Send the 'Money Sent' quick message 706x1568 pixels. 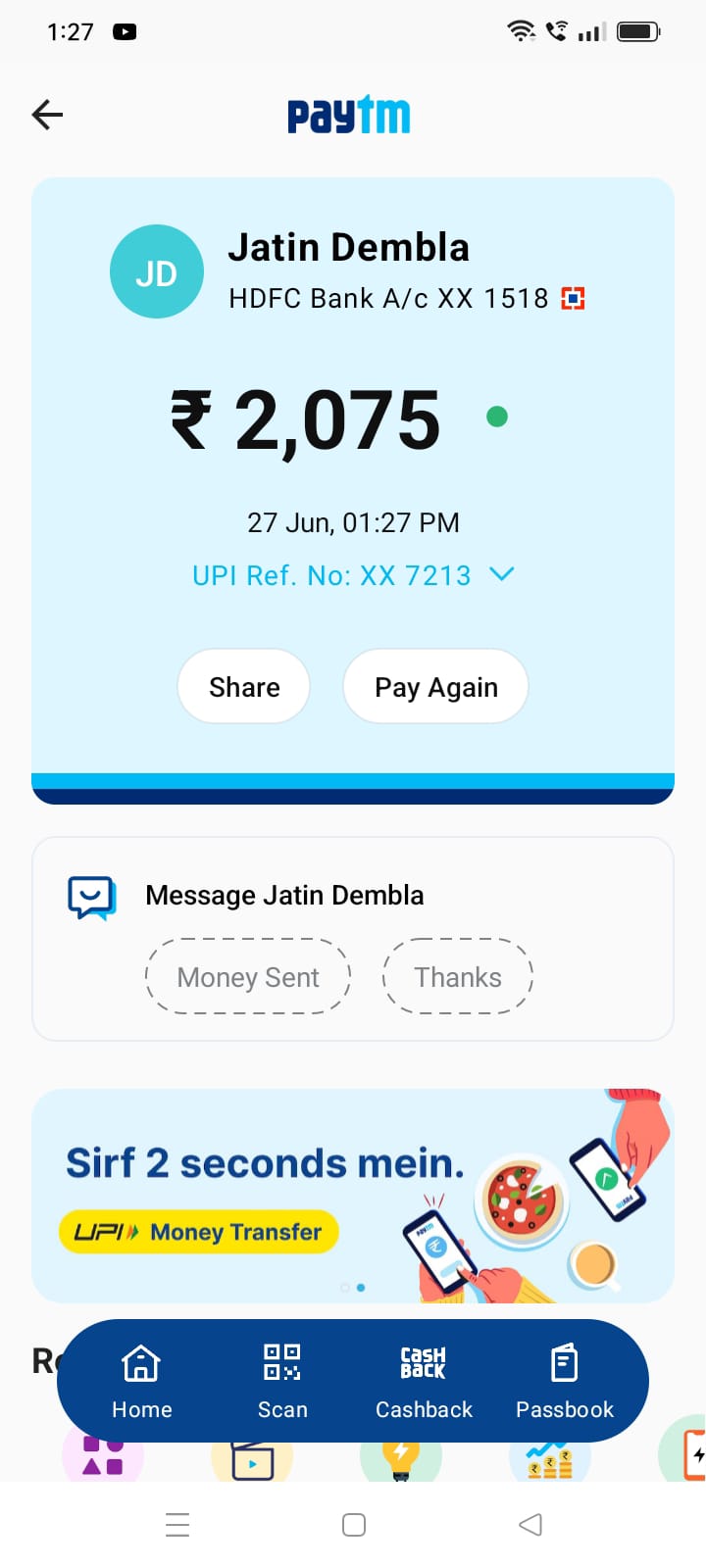(x=248, y=977)
